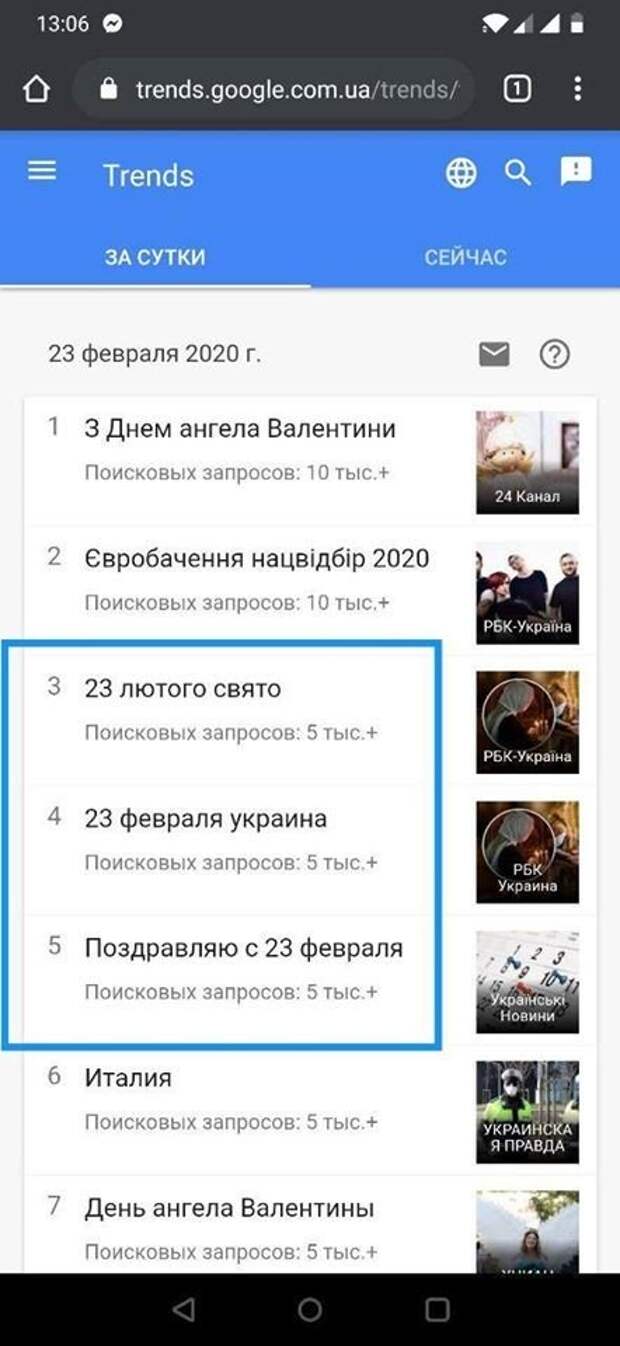
Task: Tap the search magnifier in Trends
Action: click(517, 173)
